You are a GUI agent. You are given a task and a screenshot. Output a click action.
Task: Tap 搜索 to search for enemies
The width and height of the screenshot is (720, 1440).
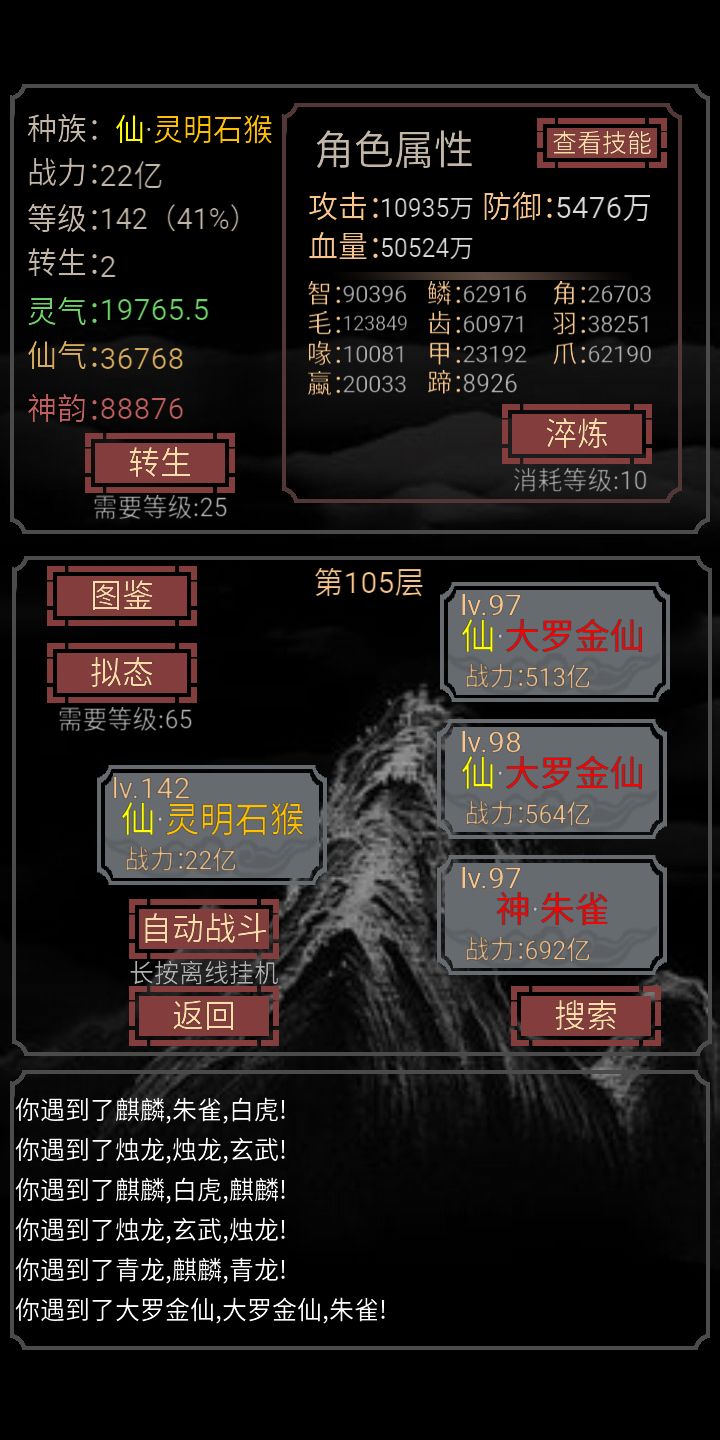point(586,1013)
